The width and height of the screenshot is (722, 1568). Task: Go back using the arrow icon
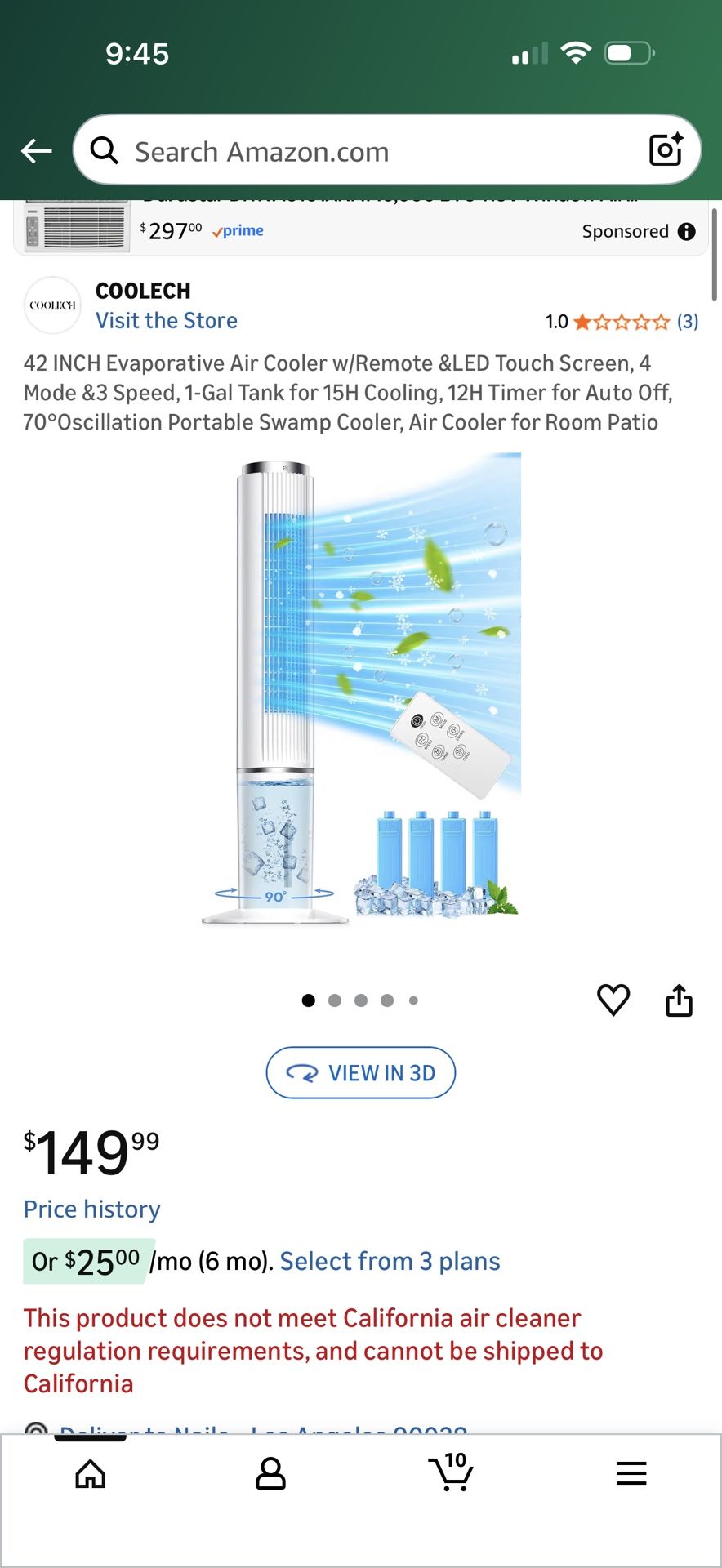click(37, 150)
